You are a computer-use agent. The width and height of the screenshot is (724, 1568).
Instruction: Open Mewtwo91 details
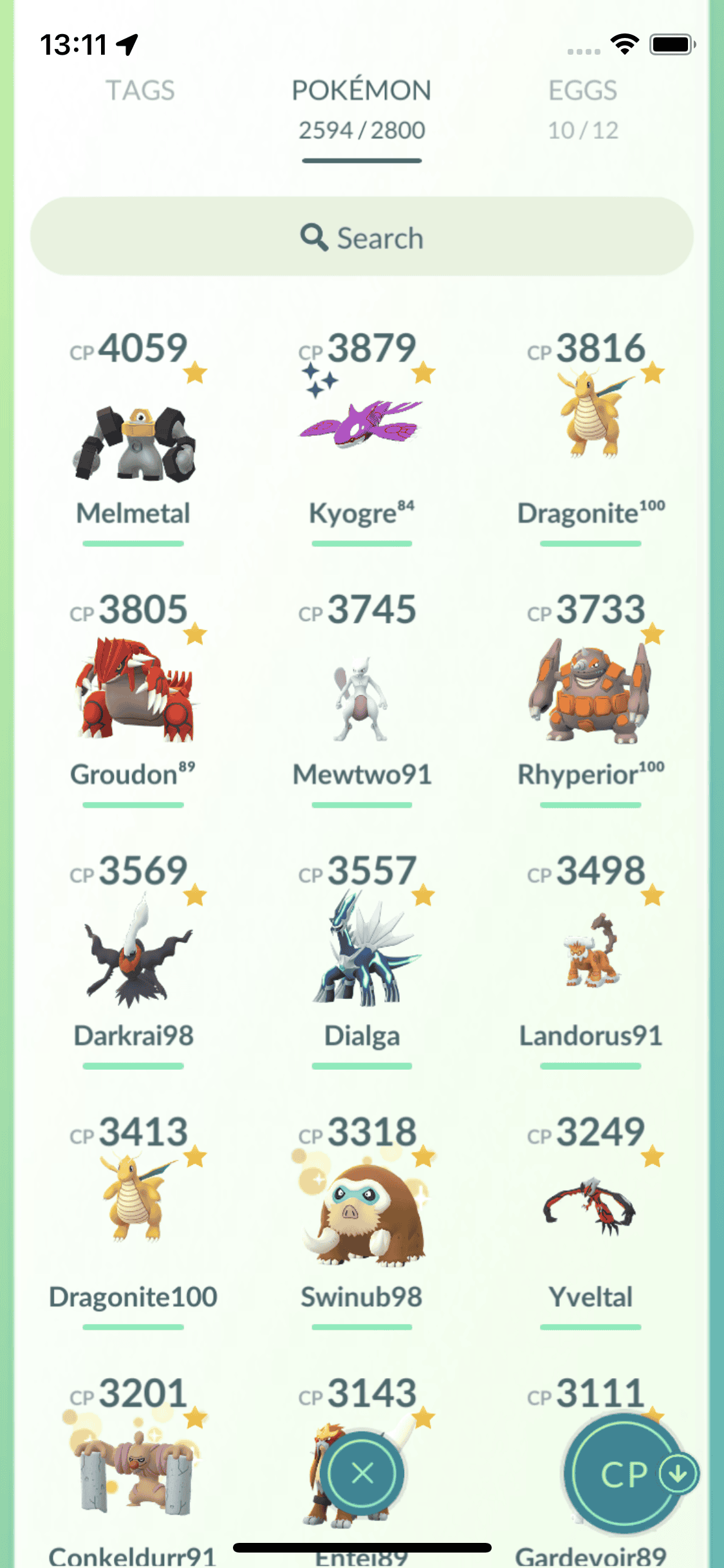362,698
